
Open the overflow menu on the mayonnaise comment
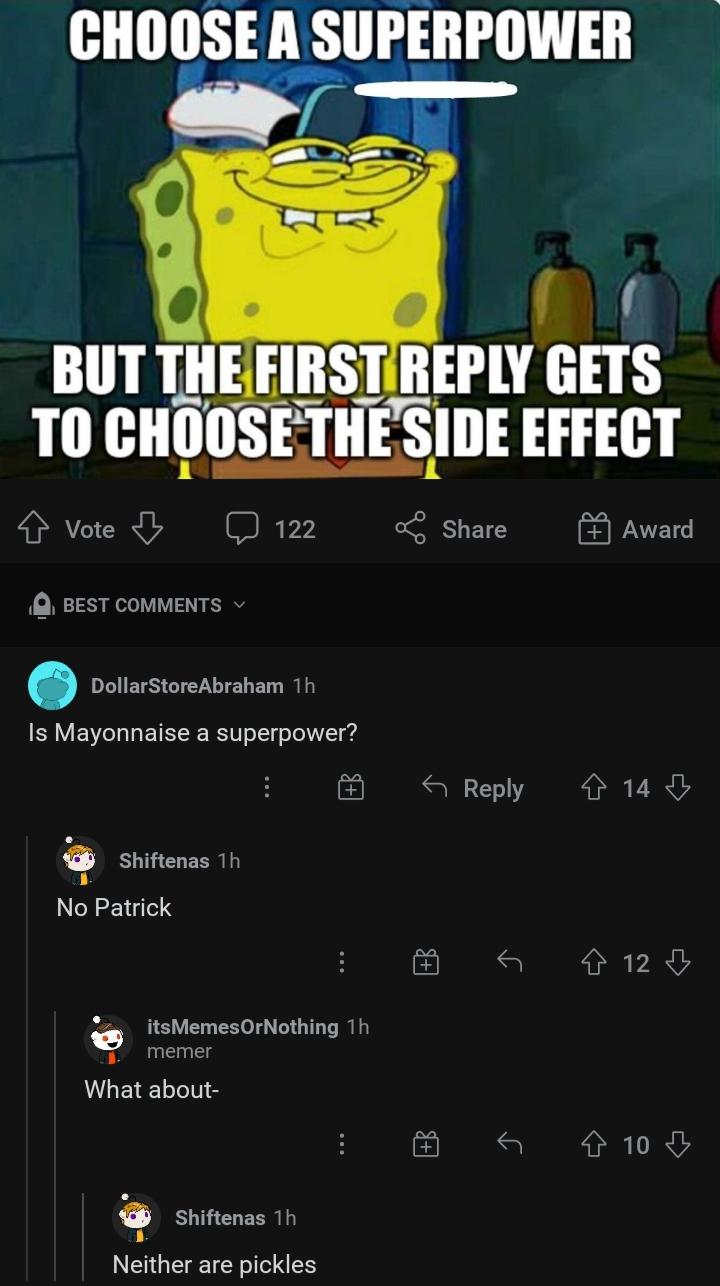click(x=266, y=787)
